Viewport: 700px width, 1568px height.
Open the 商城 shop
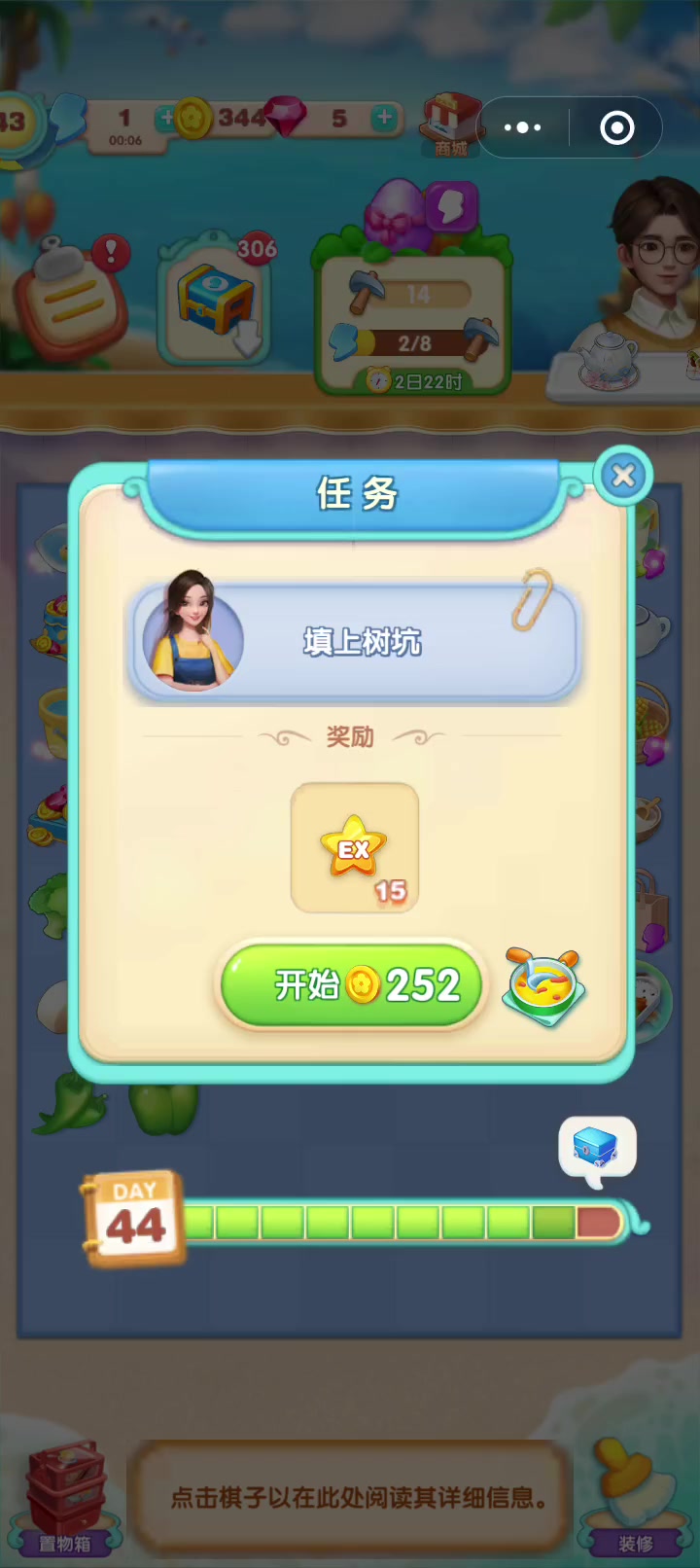pos(451,125)
